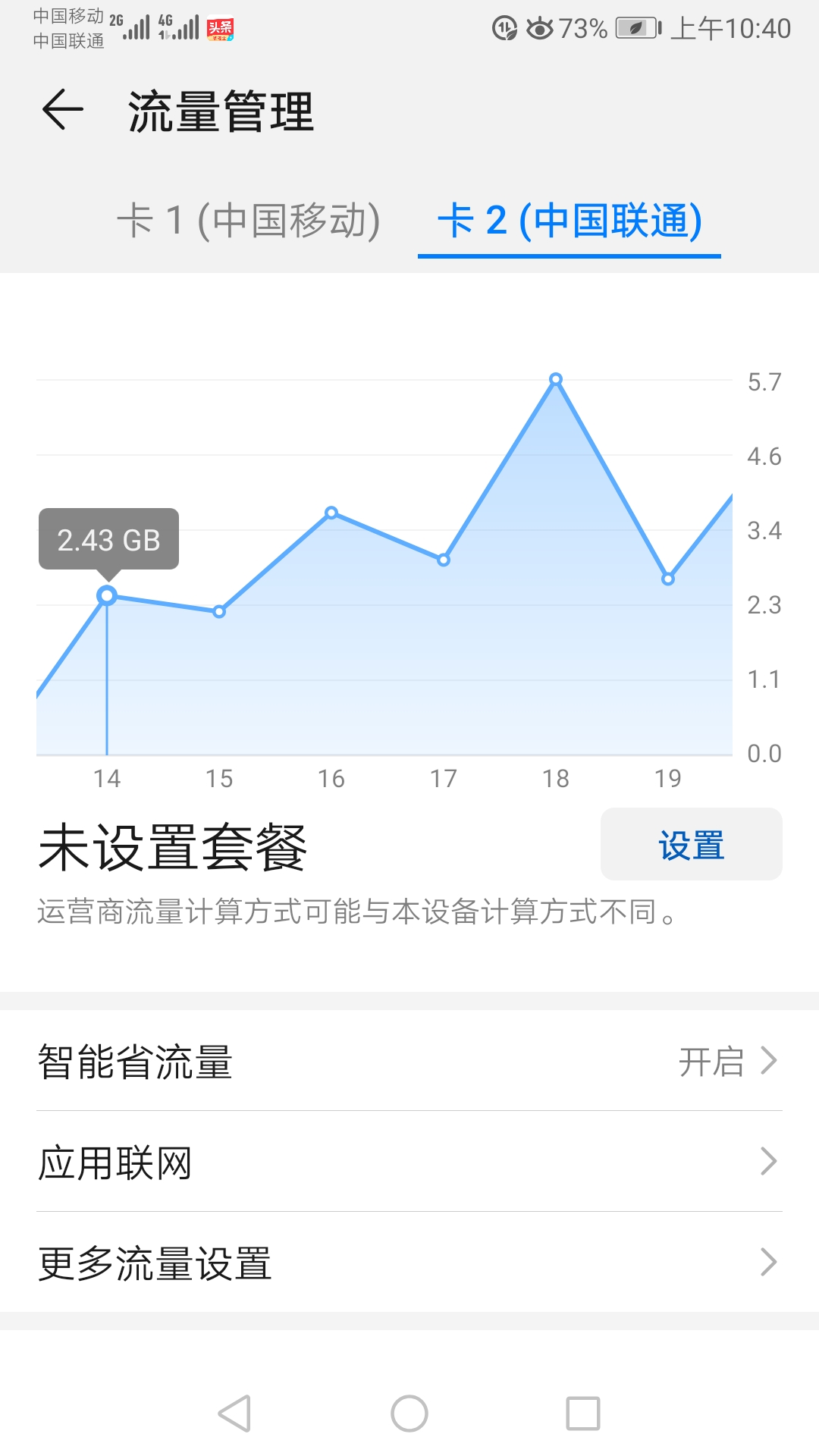Click the back arrow on 流量管理 title
Viewport: 819px width, 1456px height.
63,110
